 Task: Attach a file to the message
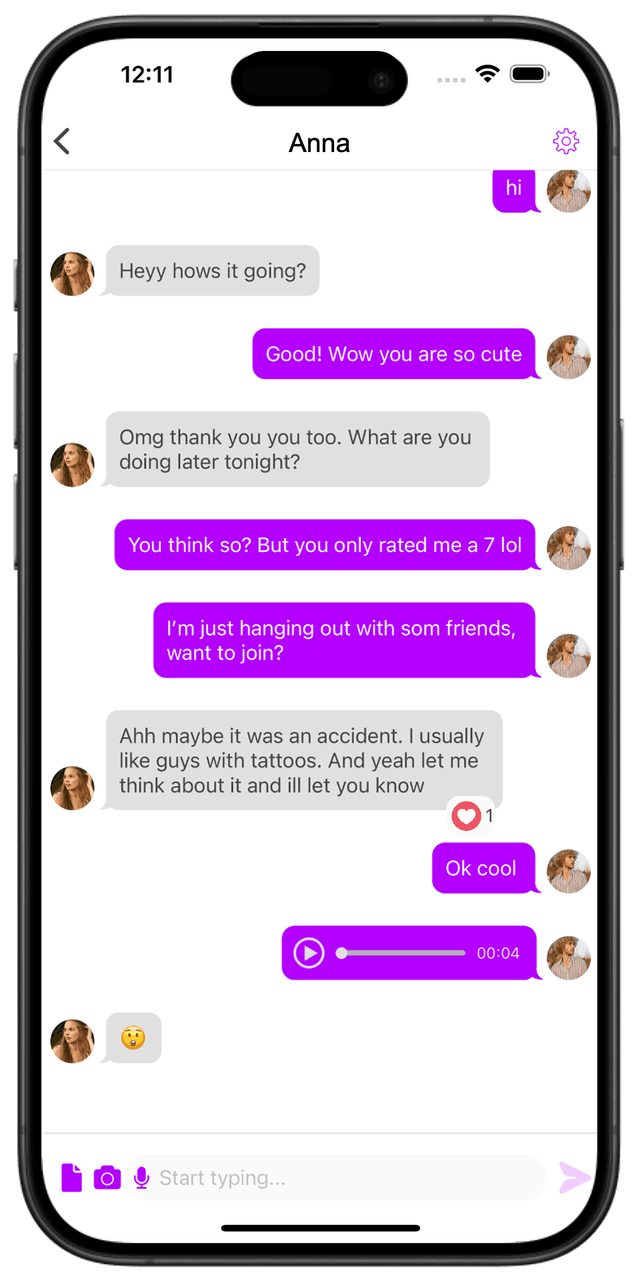72,1177
